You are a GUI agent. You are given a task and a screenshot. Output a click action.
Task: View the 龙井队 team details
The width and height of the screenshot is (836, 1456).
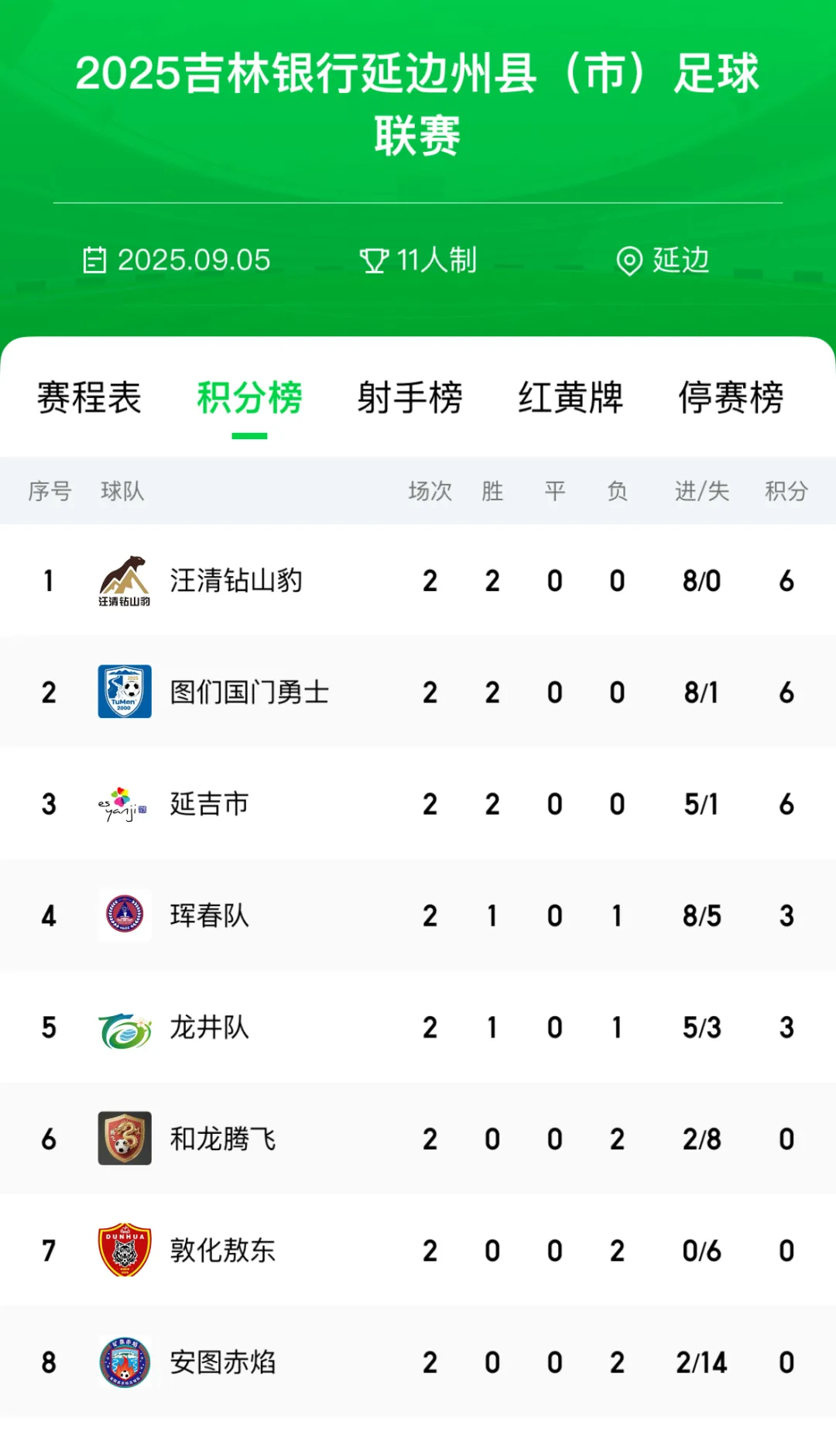click(418, 1027)
